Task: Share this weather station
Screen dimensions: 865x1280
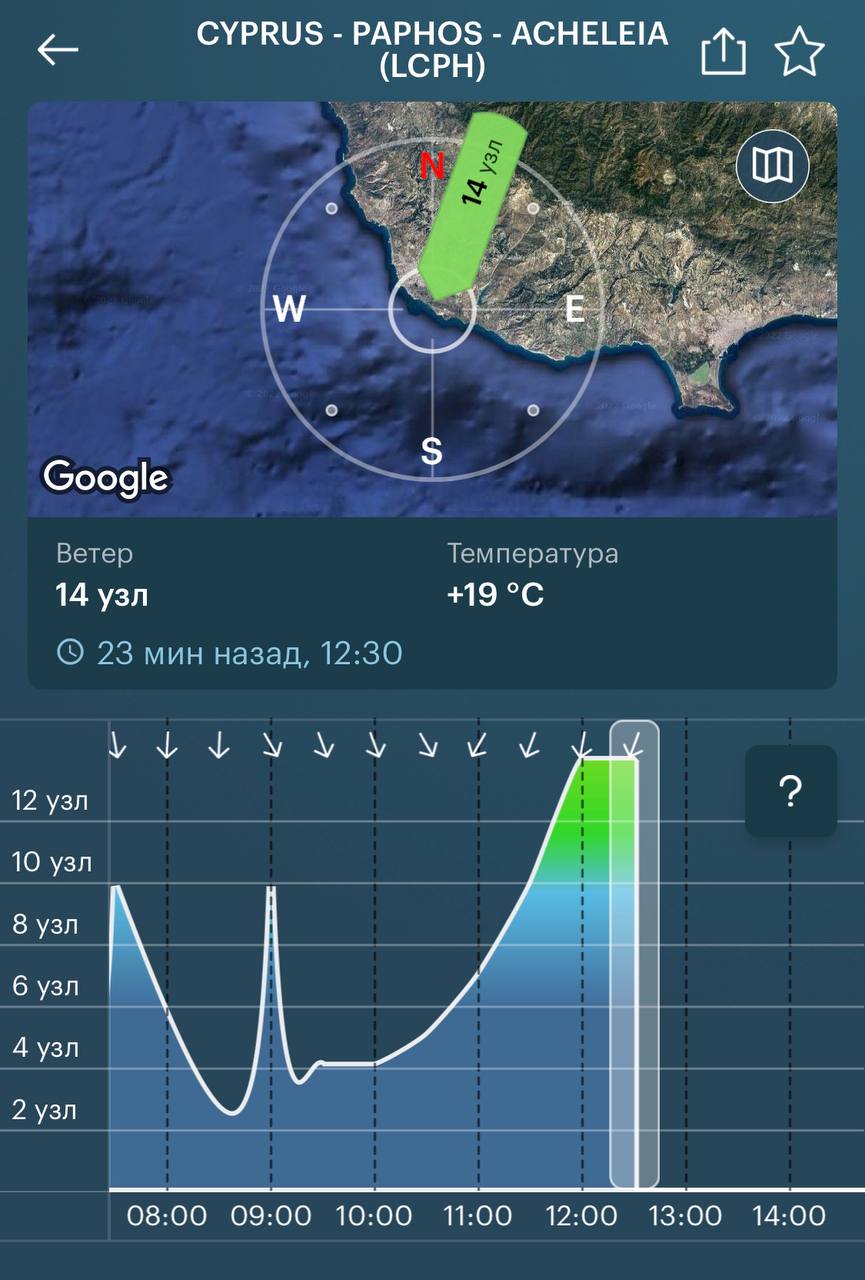Action: 724,51
